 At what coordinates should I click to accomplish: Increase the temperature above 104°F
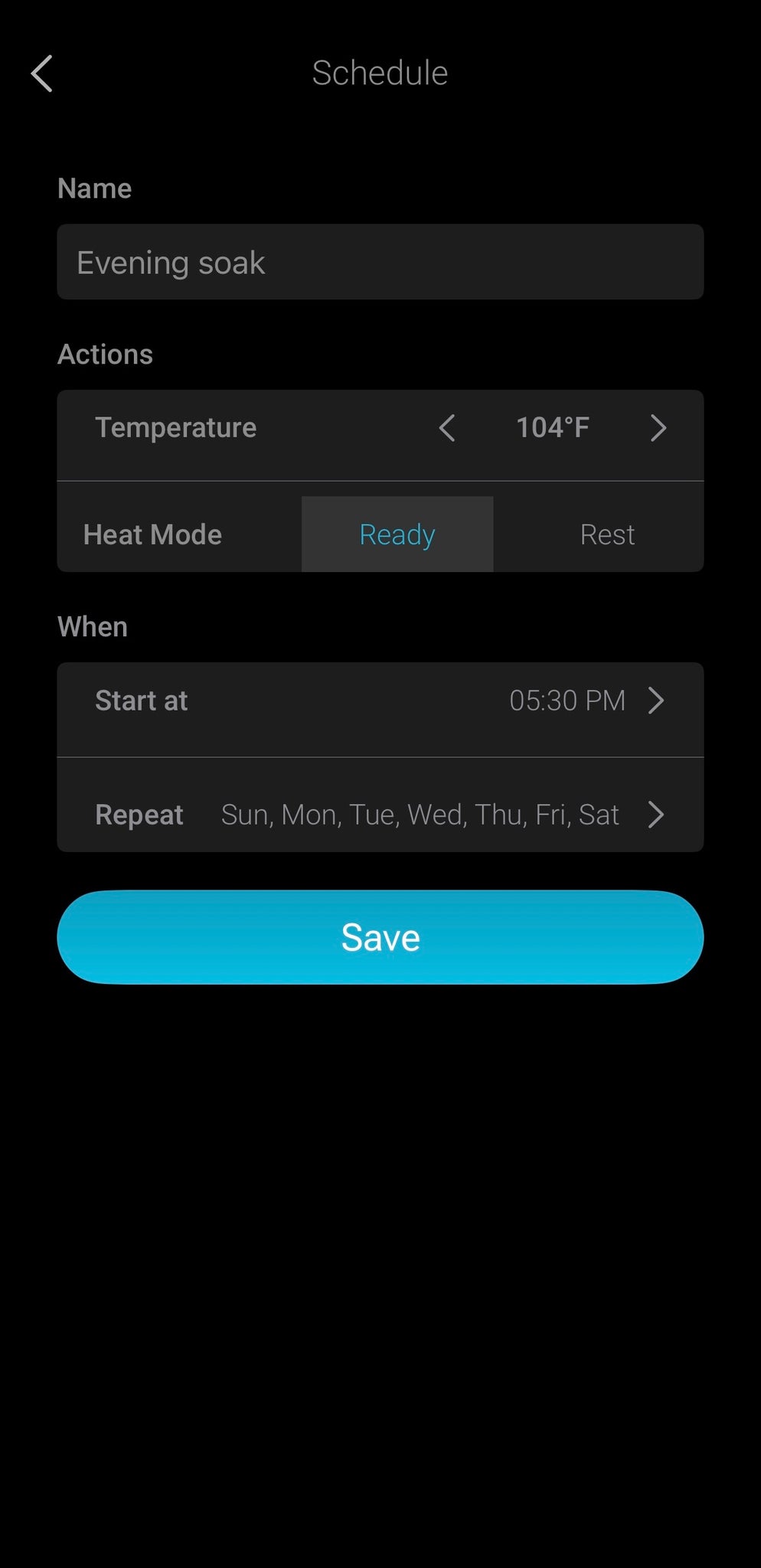(x=658, y=428)
